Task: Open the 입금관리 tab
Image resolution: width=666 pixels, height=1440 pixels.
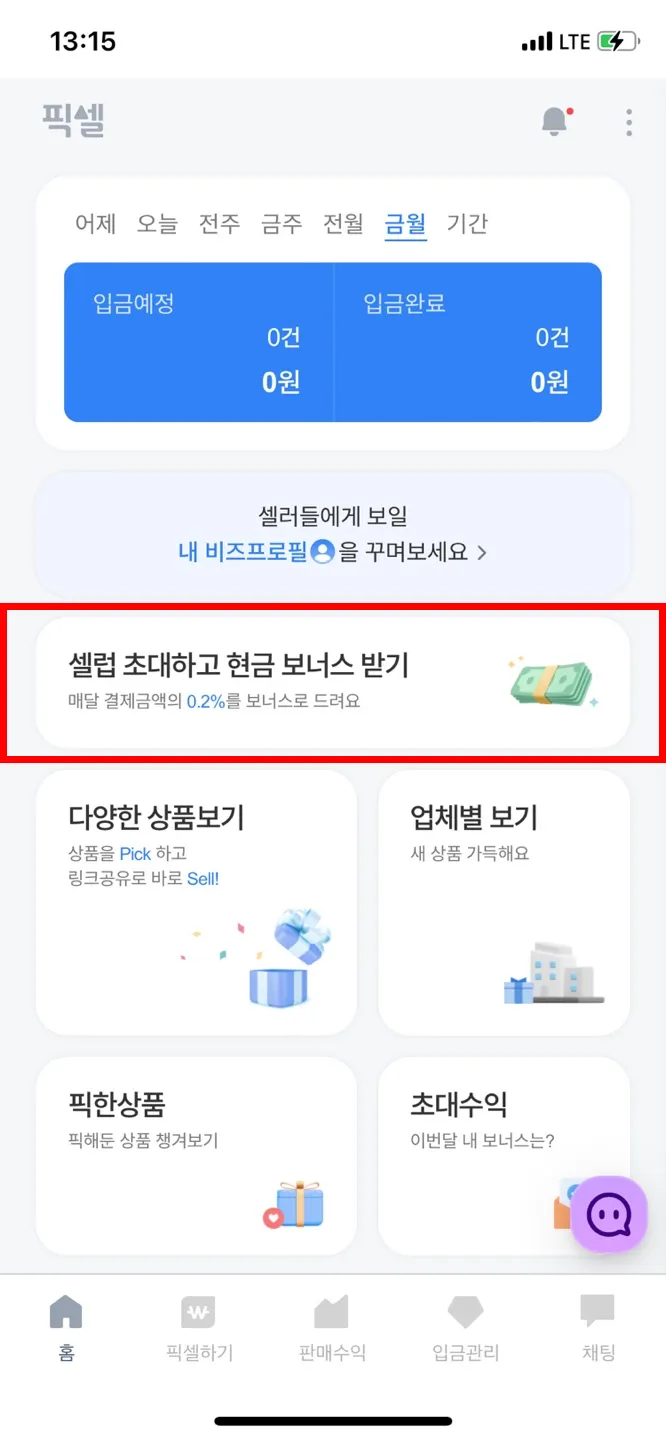Action: [465, 1326]
